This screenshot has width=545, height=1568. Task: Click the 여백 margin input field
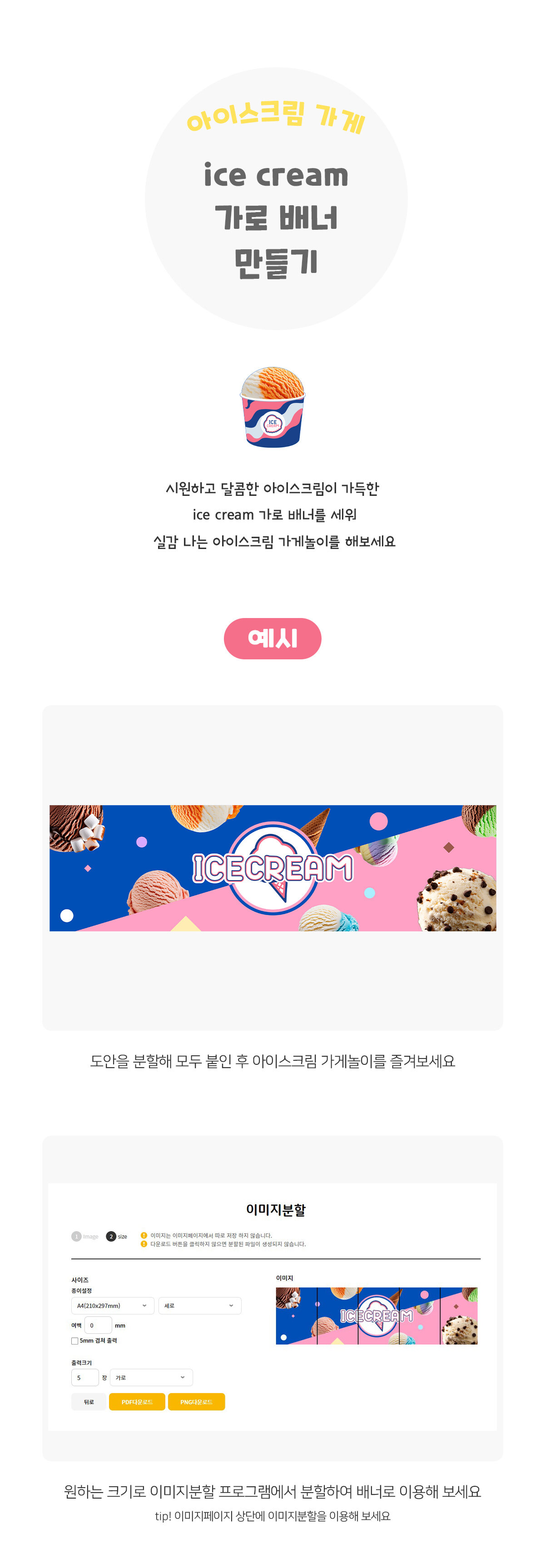point(98,1326)
